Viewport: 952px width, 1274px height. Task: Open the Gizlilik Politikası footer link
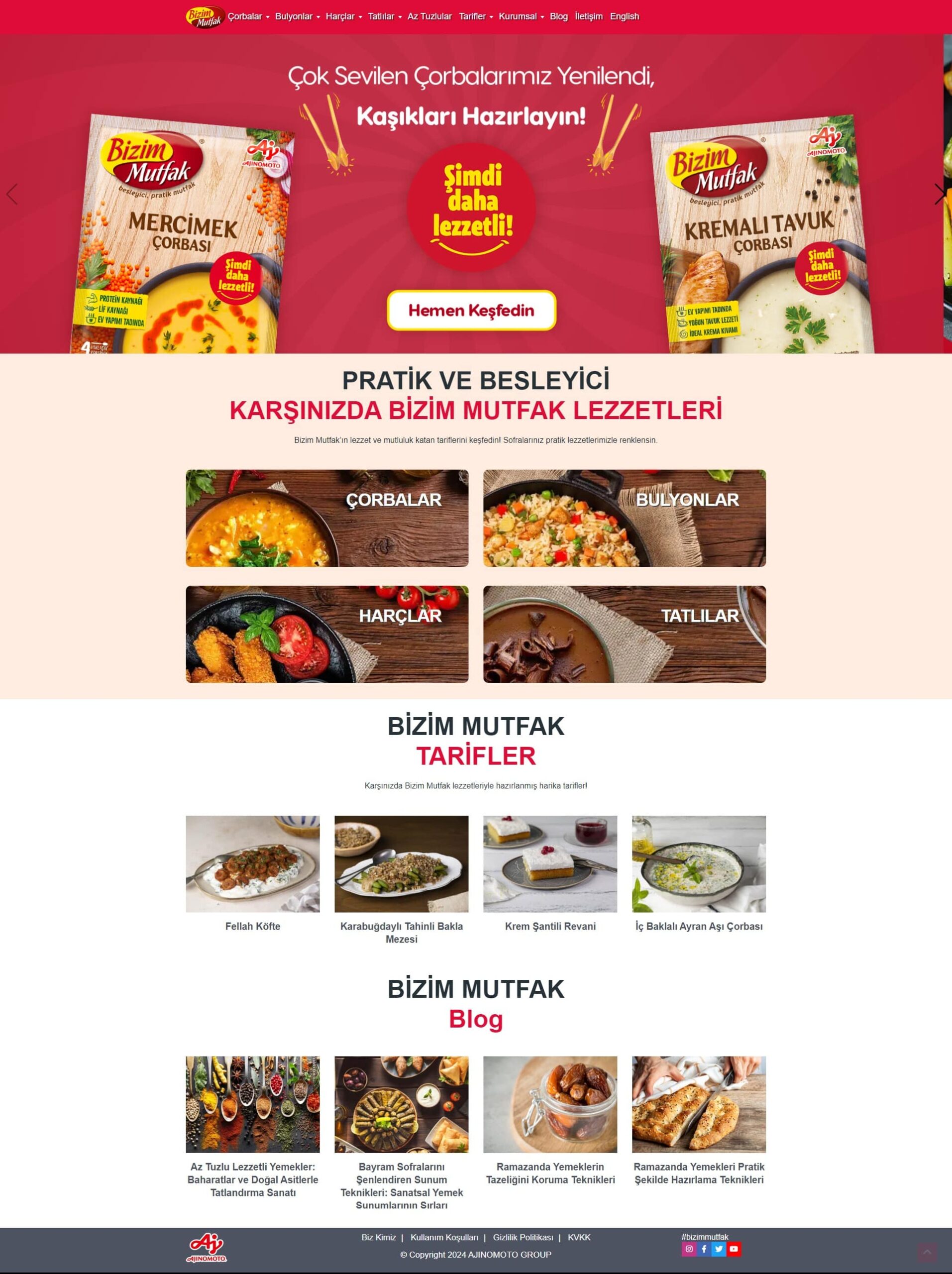tap(523, 1237)
